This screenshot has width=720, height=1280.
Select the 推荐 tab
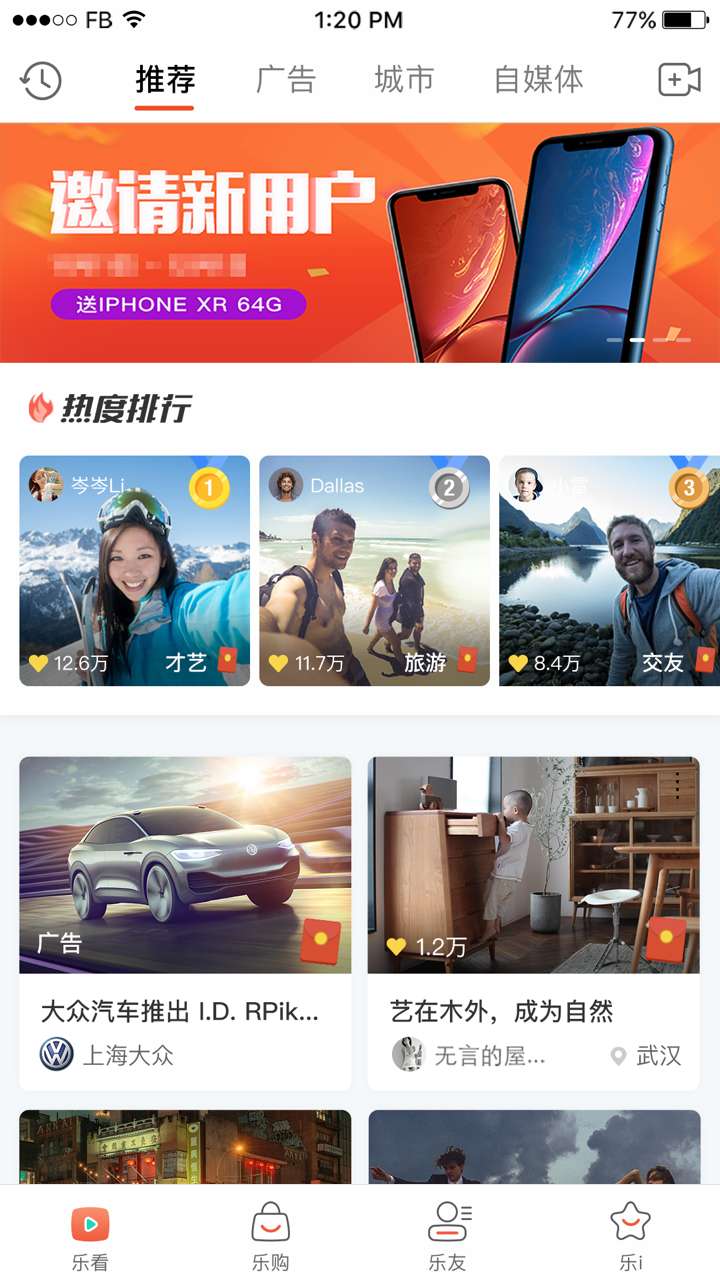coord(165,80)
